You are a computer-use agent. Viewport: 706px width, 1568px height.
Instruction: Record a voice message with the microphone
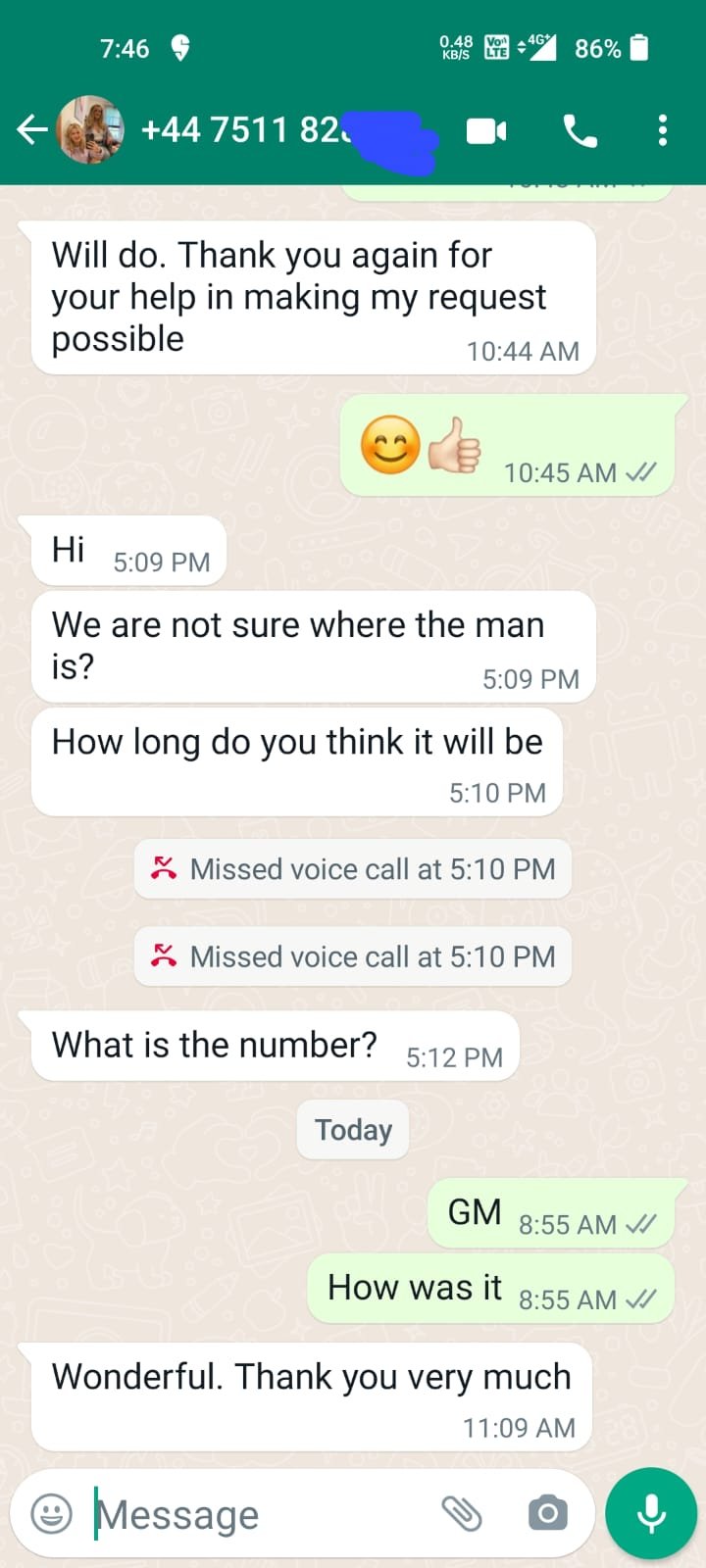[x=651, y=1514]
